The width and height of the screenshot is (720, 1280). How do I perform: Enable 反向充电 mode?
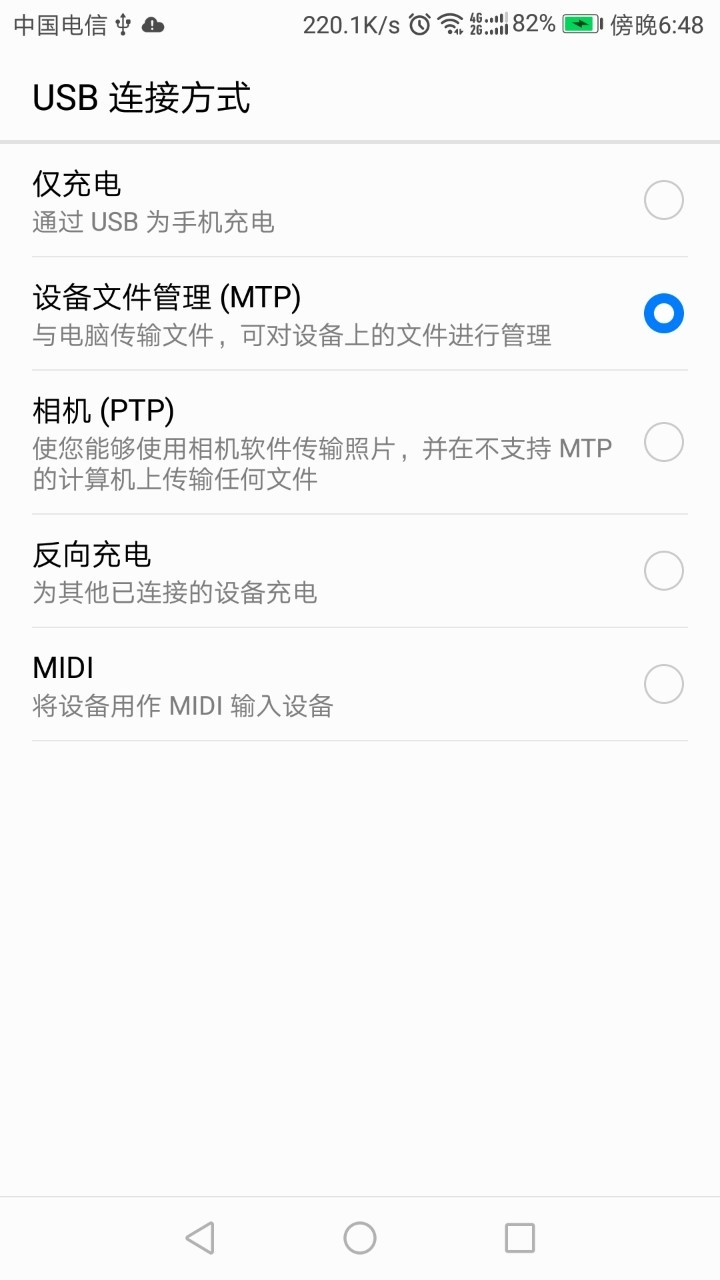pos(663,570)
